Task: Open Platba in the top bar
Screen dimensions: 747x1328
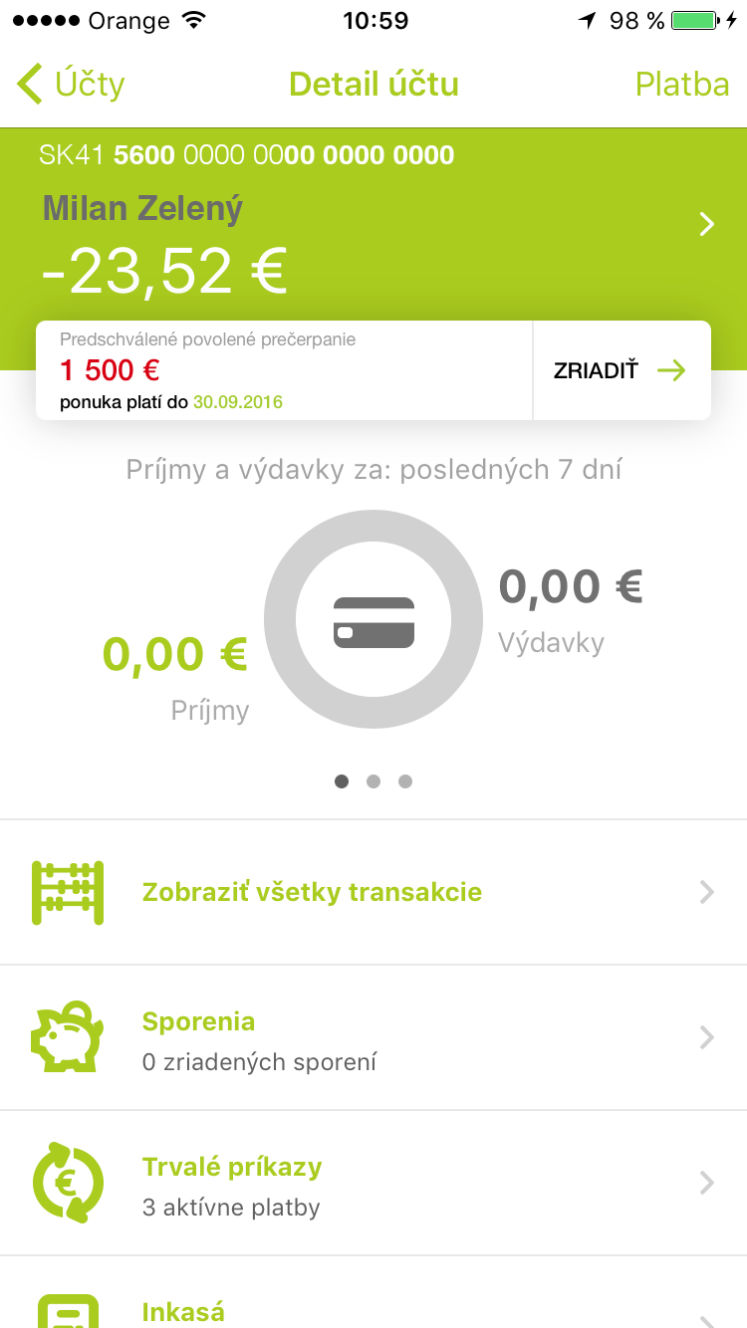Action: [x=682, y=84]
